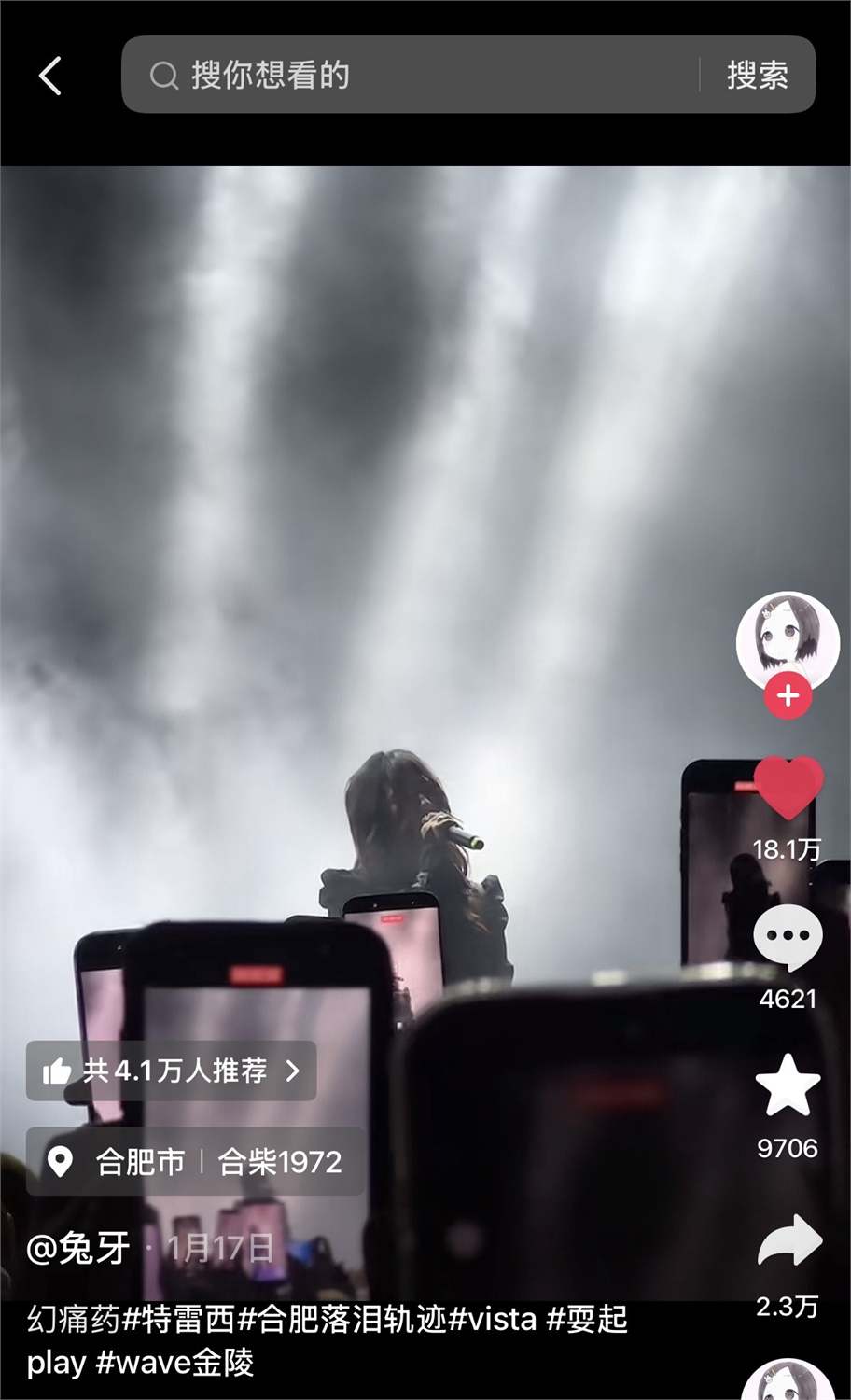
Task: Open the @兔牙 username profile
Action: pyautogui.click(x=78, y=1248)
